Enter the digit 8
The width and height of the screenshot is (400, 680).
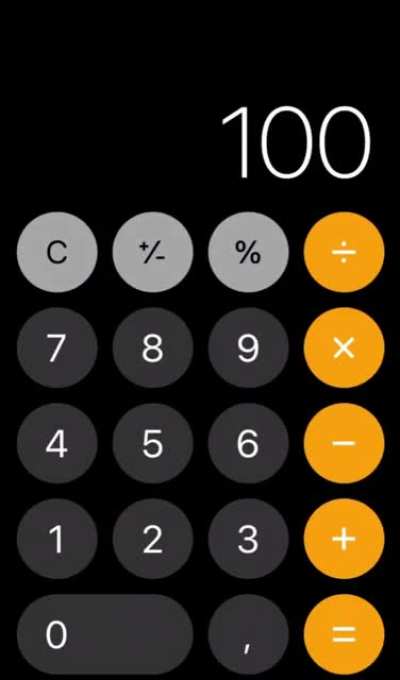click(x=153, y=348)
